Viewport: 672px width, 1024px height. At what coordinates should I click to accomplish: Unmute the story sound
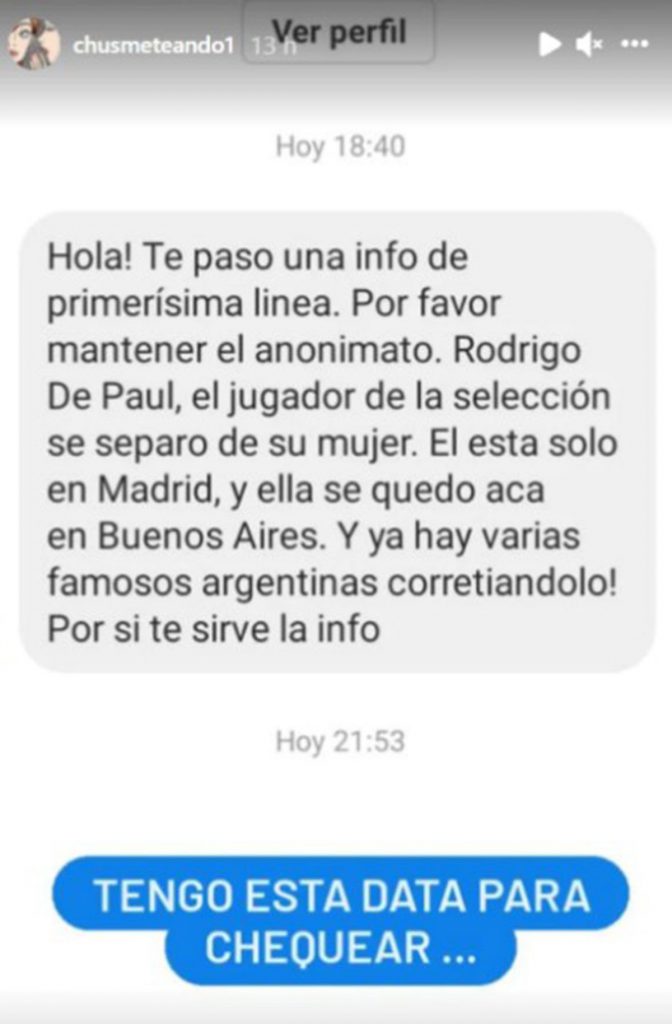(589, 44)
